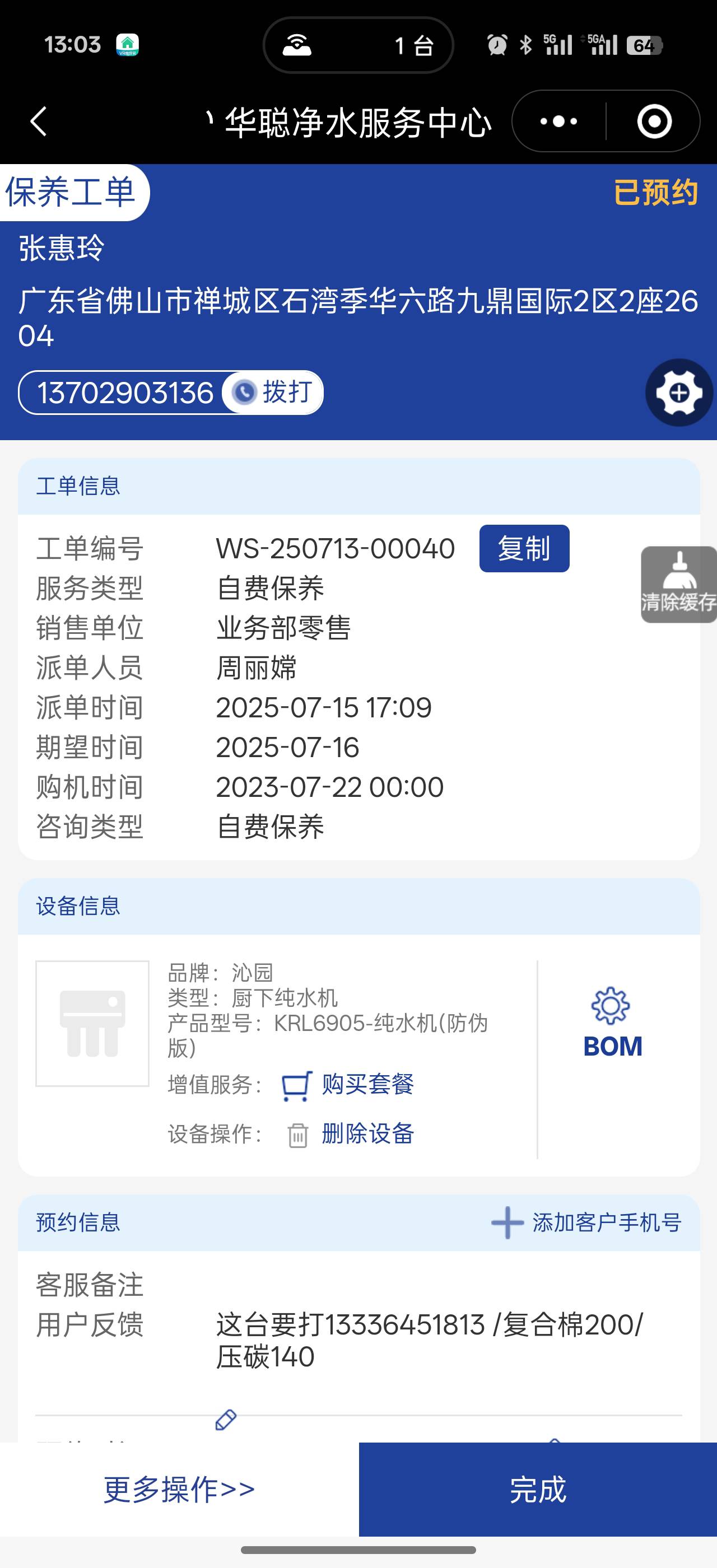
Task: Clear cache with 清除缓存 button
Action: 679,584
